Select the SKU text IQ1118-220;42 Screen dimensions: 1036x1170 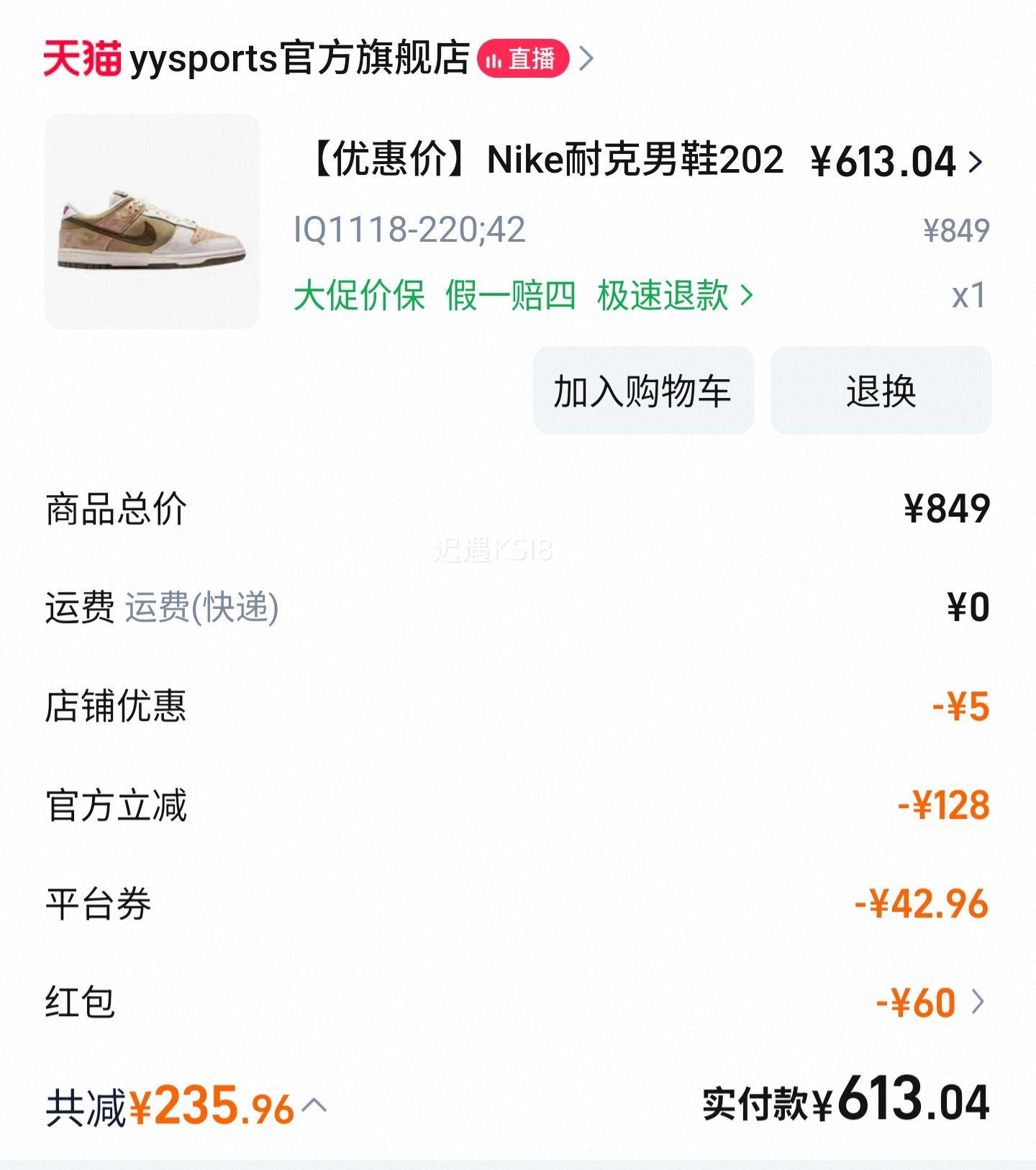point(408,230)
